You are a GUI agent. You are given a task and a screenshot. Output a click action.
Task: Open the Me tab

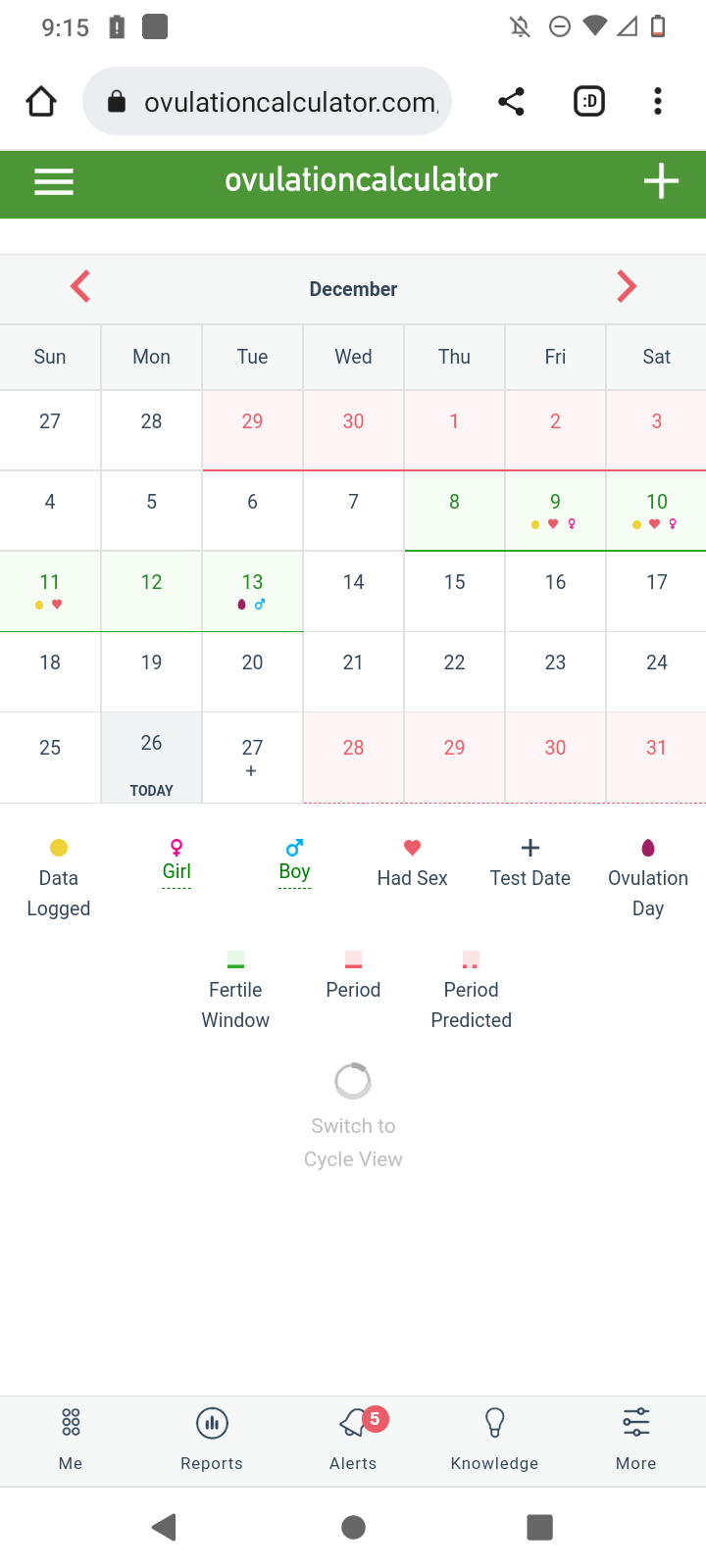pyautogui.click(x=71, y=1441)
